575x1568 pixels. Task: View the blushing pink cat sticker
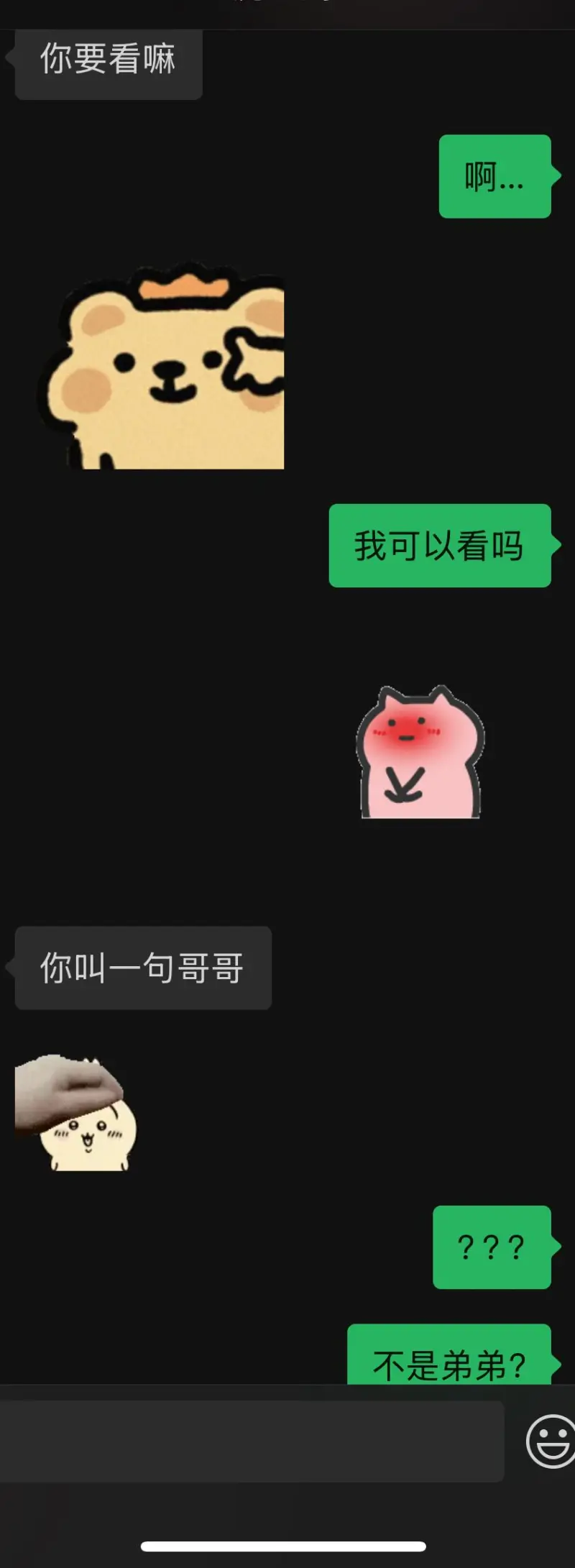[420, 753]
